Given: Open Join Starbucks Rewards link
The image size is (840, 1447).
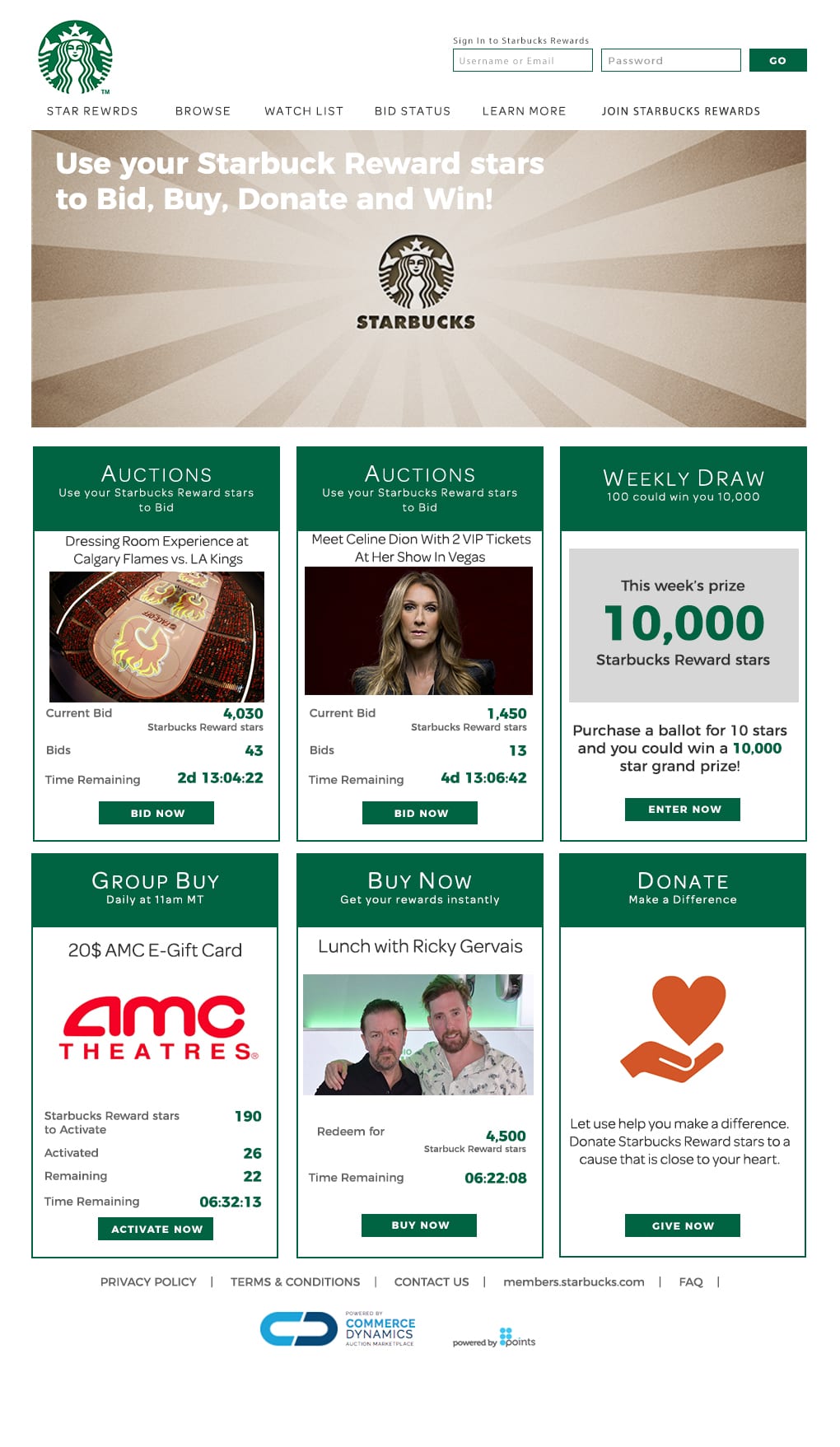Looking at the screenshot, I should [680, 111].
